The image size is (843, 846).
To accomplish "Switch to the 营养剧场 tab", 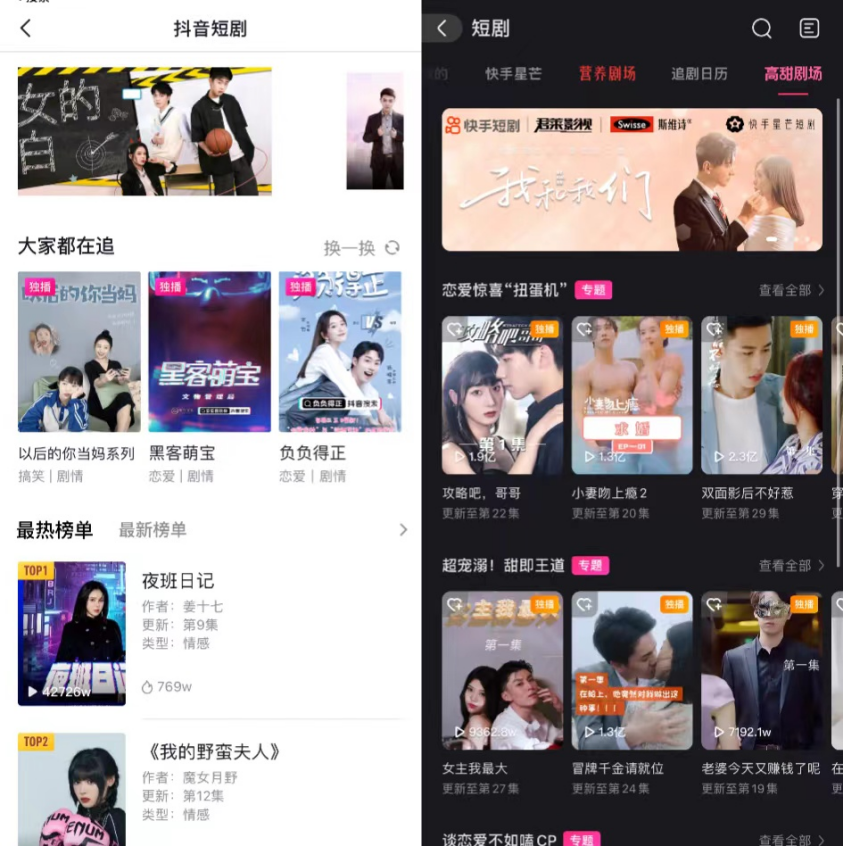I will 607,74.
